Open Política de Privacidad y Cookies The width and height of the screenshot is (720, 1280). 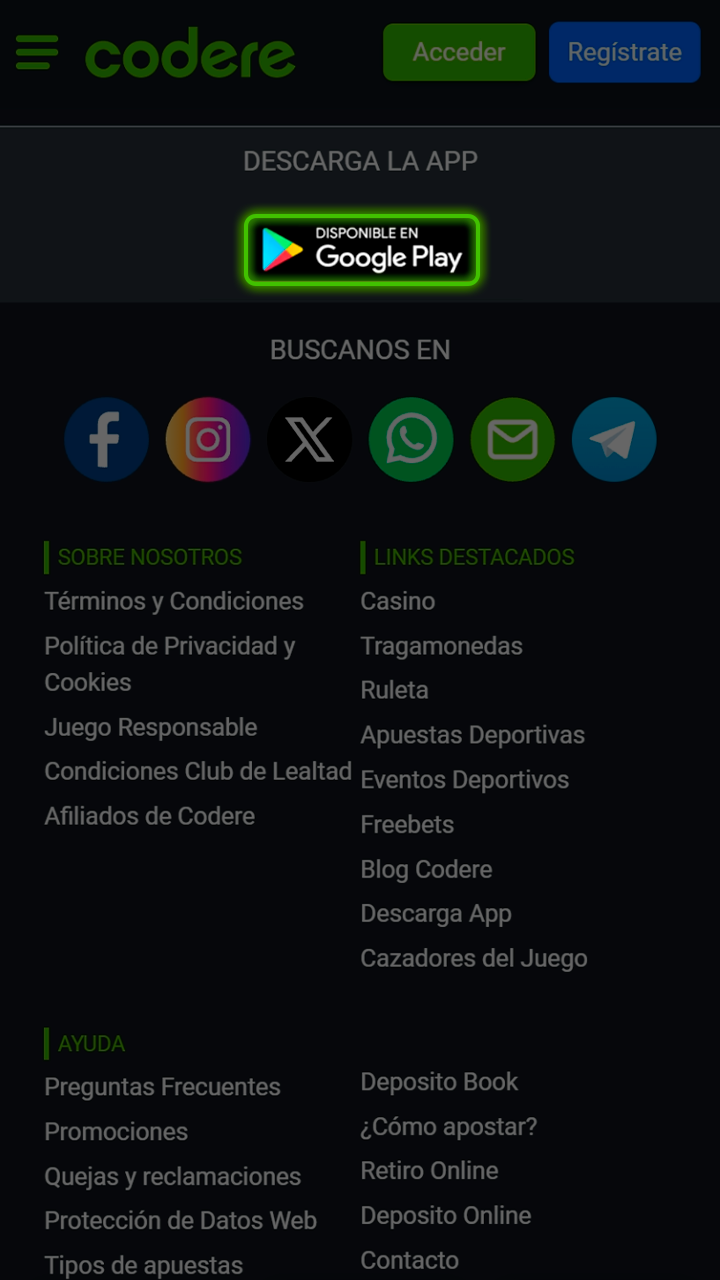(x=168, y=663)
